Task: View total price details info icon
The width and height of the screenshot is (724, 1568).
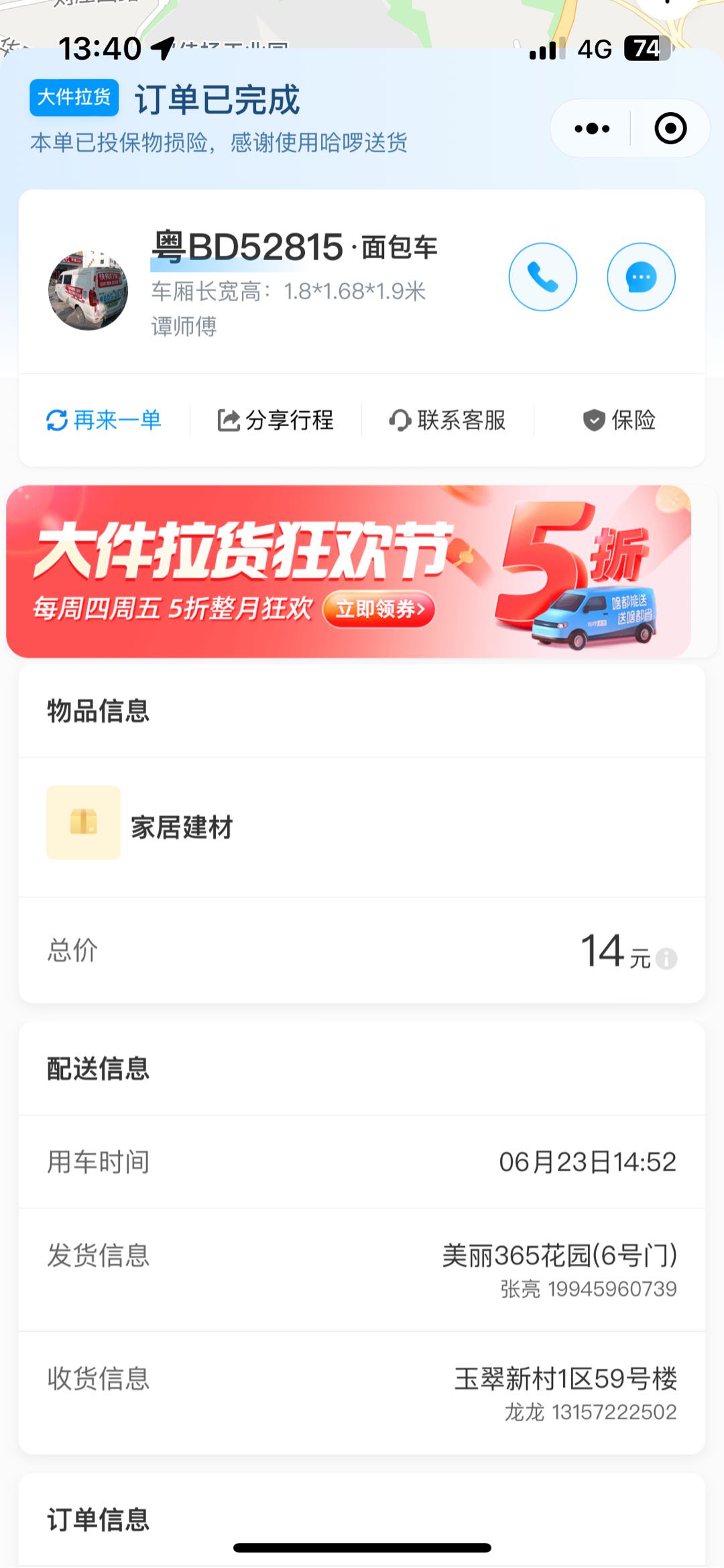Action: pos(666,959)
